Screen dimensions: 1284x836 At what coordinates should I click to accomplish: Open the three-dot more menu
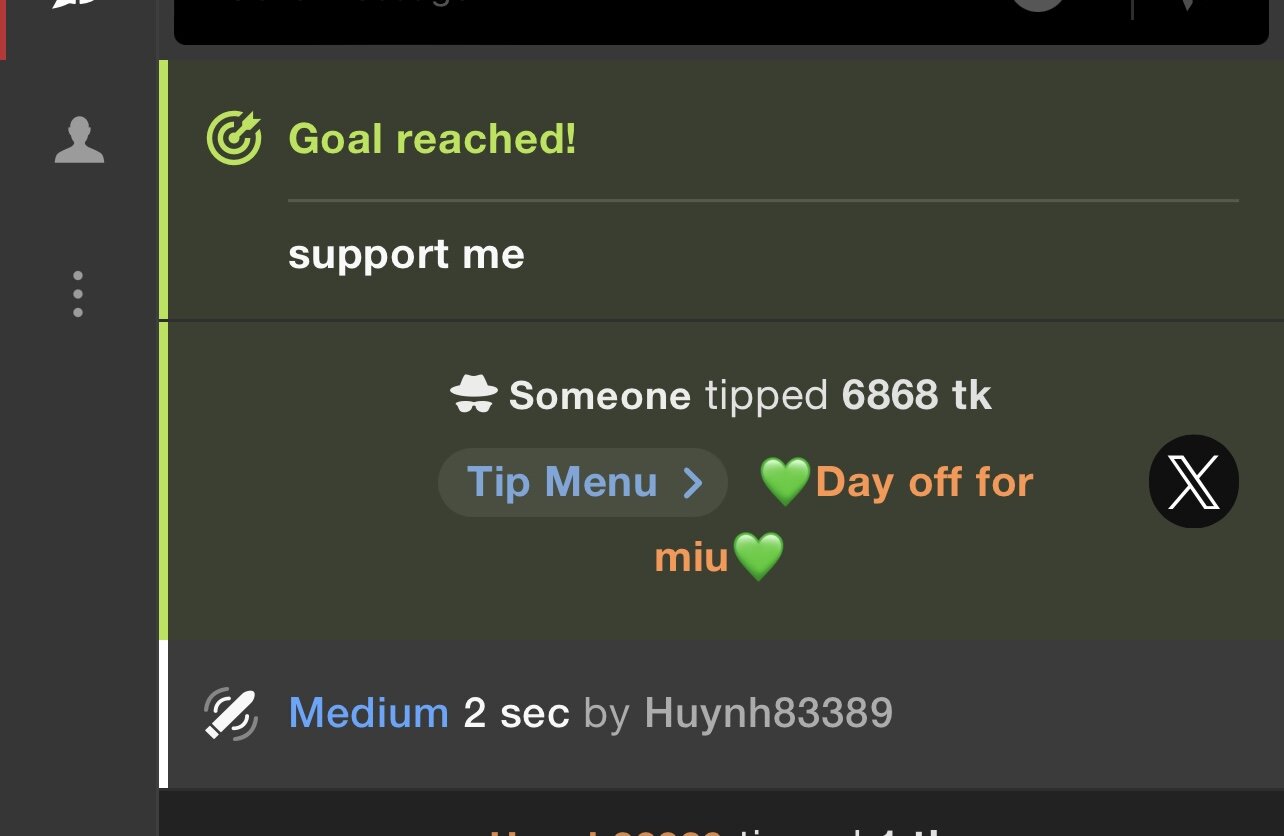click(x=78, y=294)
